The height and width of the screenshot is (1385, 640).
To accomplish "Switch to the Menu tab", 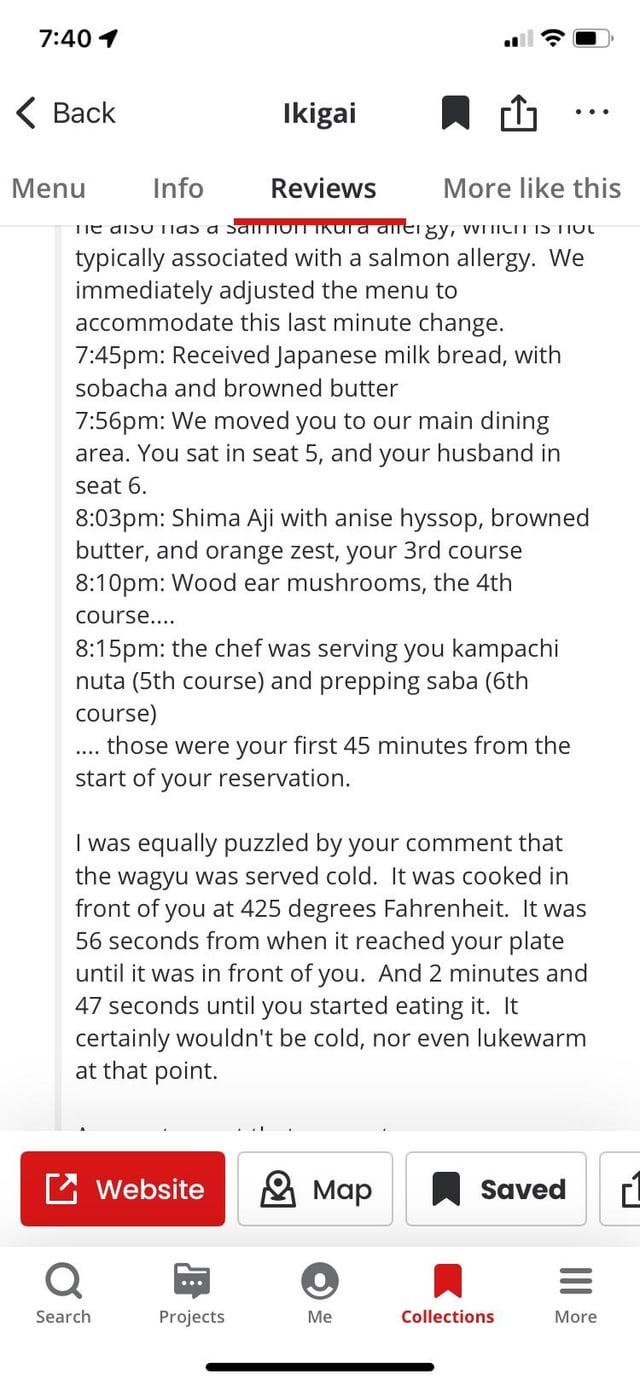I will tap(48, 188).
